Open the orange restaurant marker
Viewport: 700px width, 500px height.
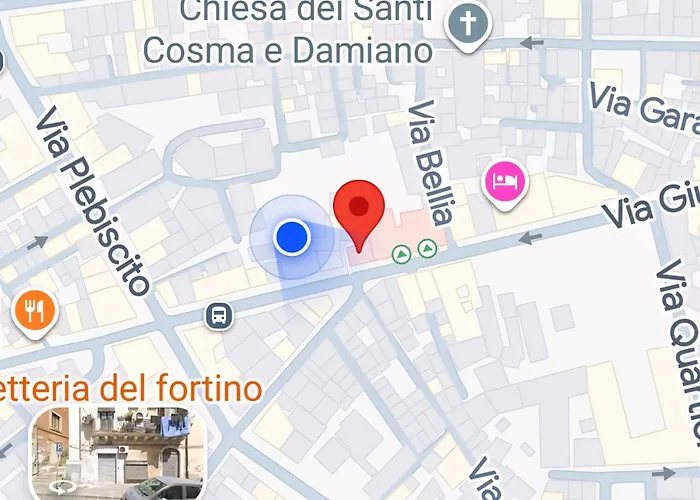(35, 311)
